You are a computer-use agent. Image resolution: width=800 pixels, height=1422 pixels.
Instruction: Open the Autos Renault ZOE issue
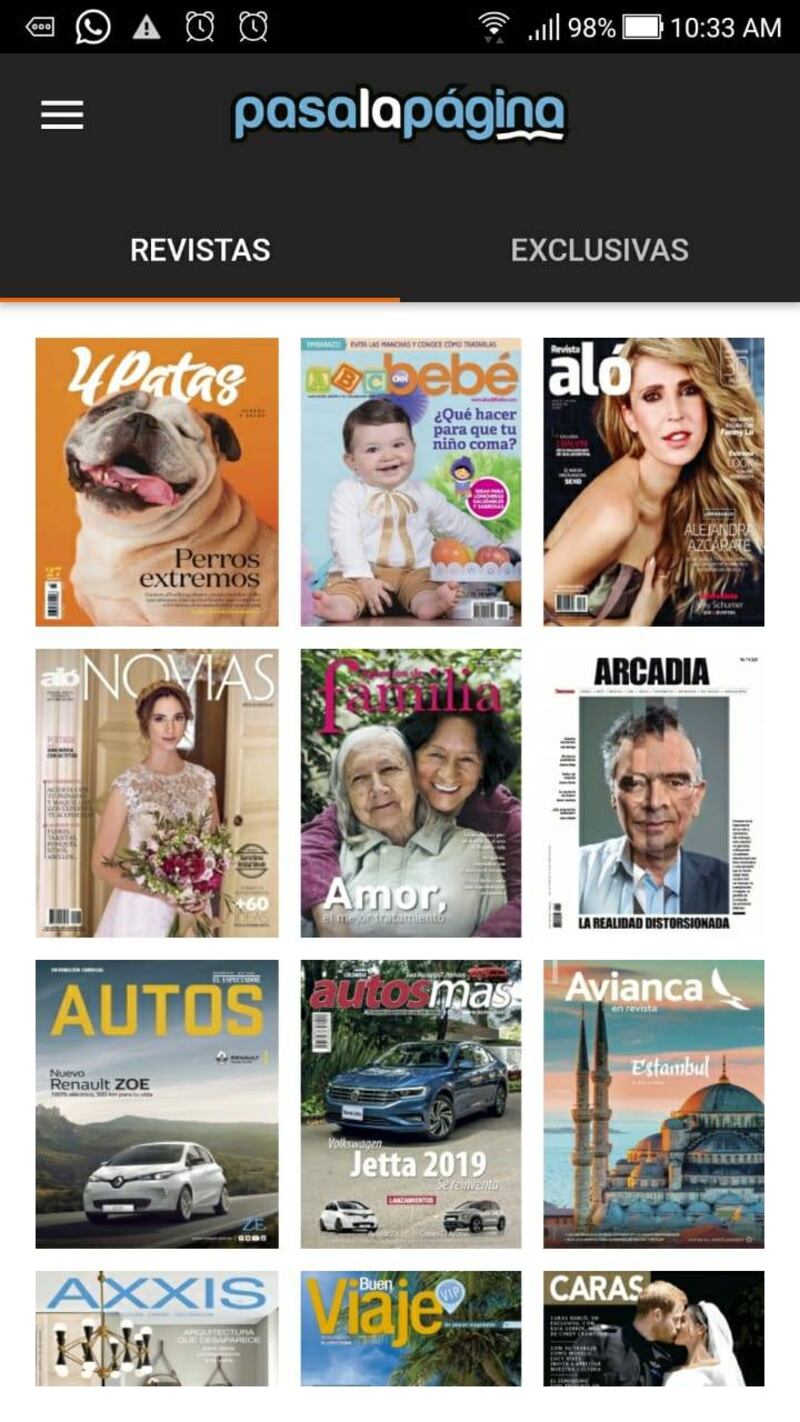pos(157,1104)
